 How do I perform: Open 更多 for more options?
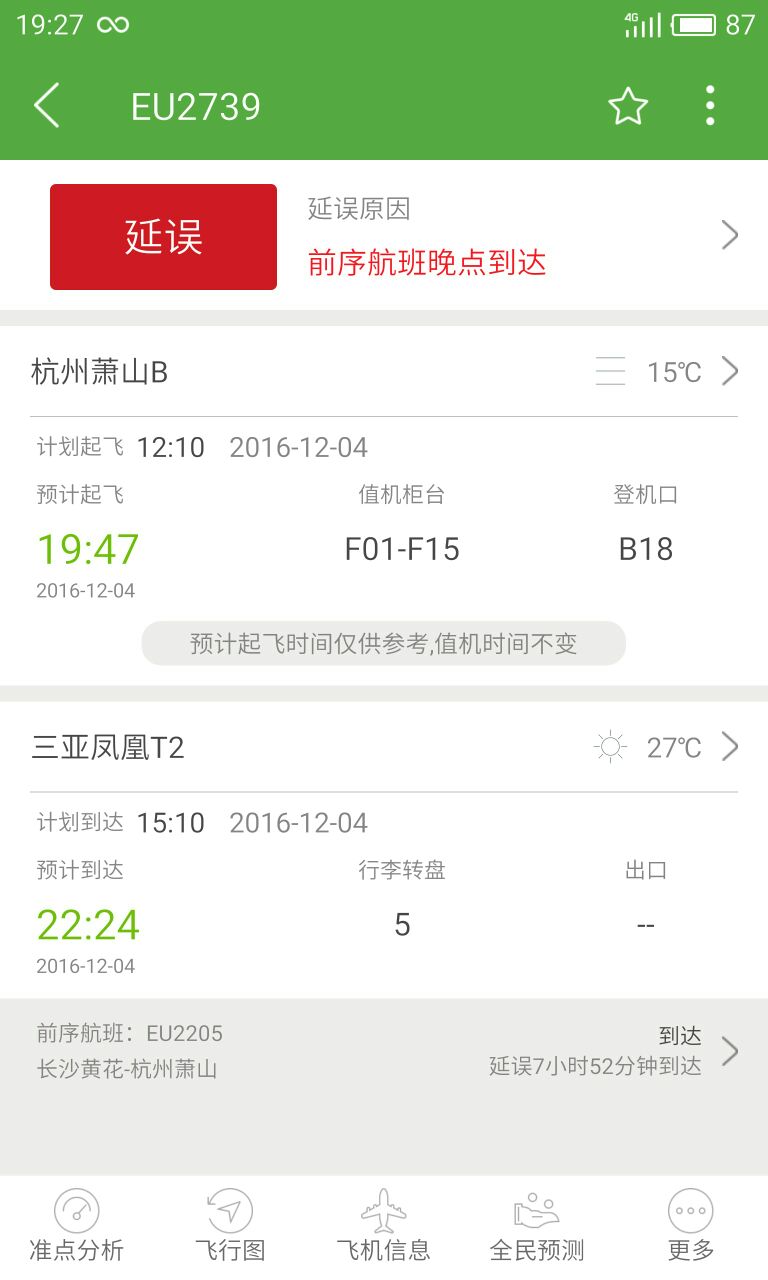pyautogui.click(x=691, y=1226)
